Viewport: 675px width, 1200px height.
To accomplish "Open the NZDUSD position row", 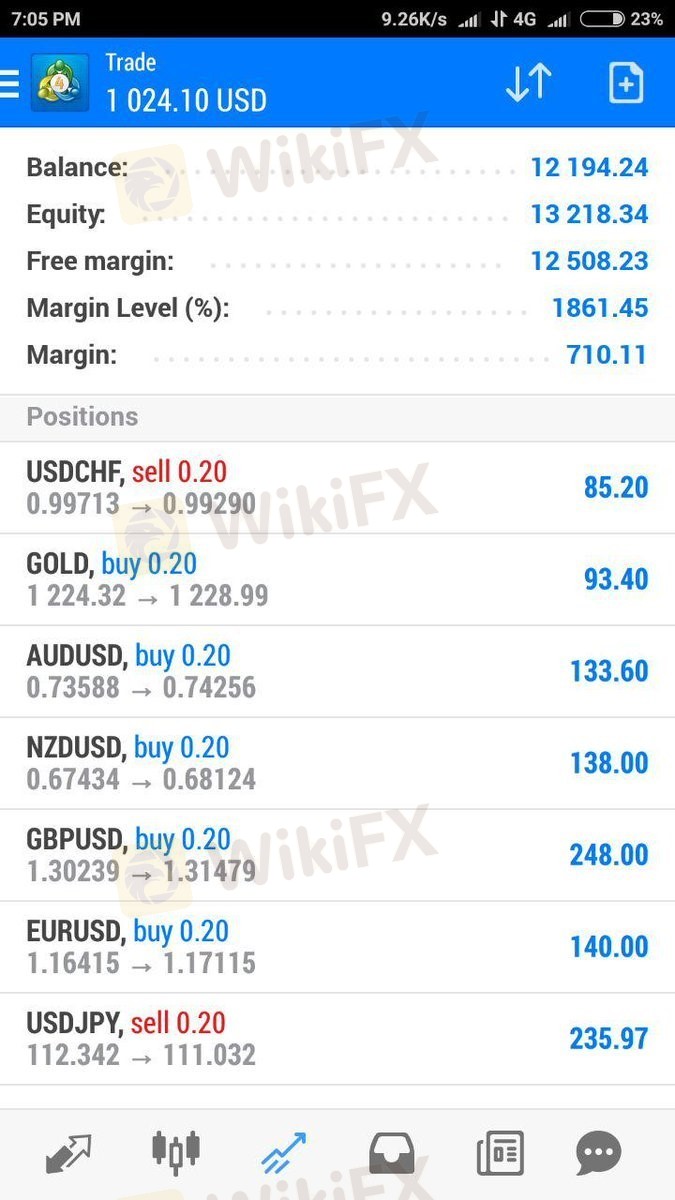I will [x=337, y=763].
